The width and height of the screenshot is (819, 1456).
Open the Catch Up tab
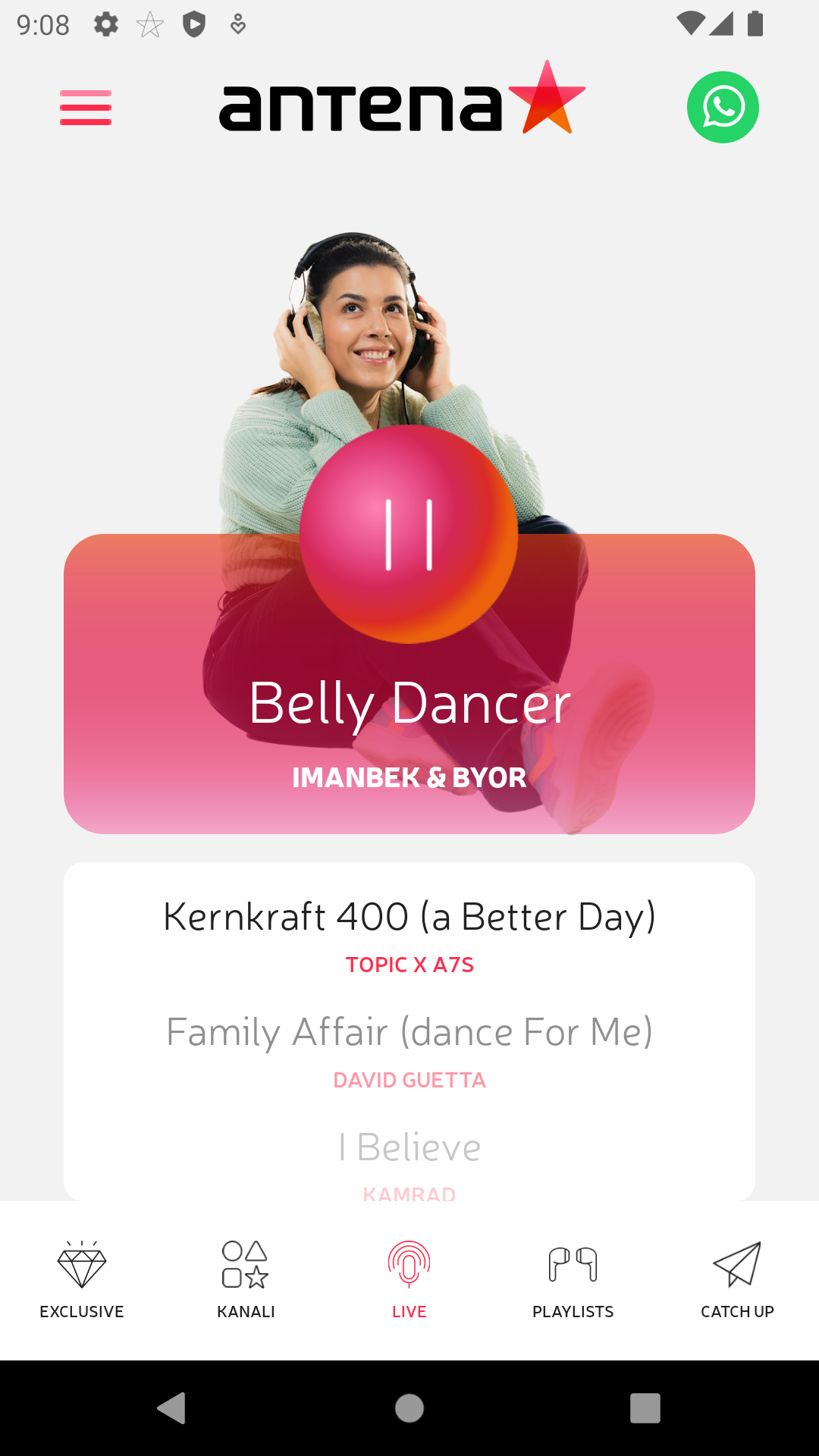pyautogui.click(x=737, y=1279)
